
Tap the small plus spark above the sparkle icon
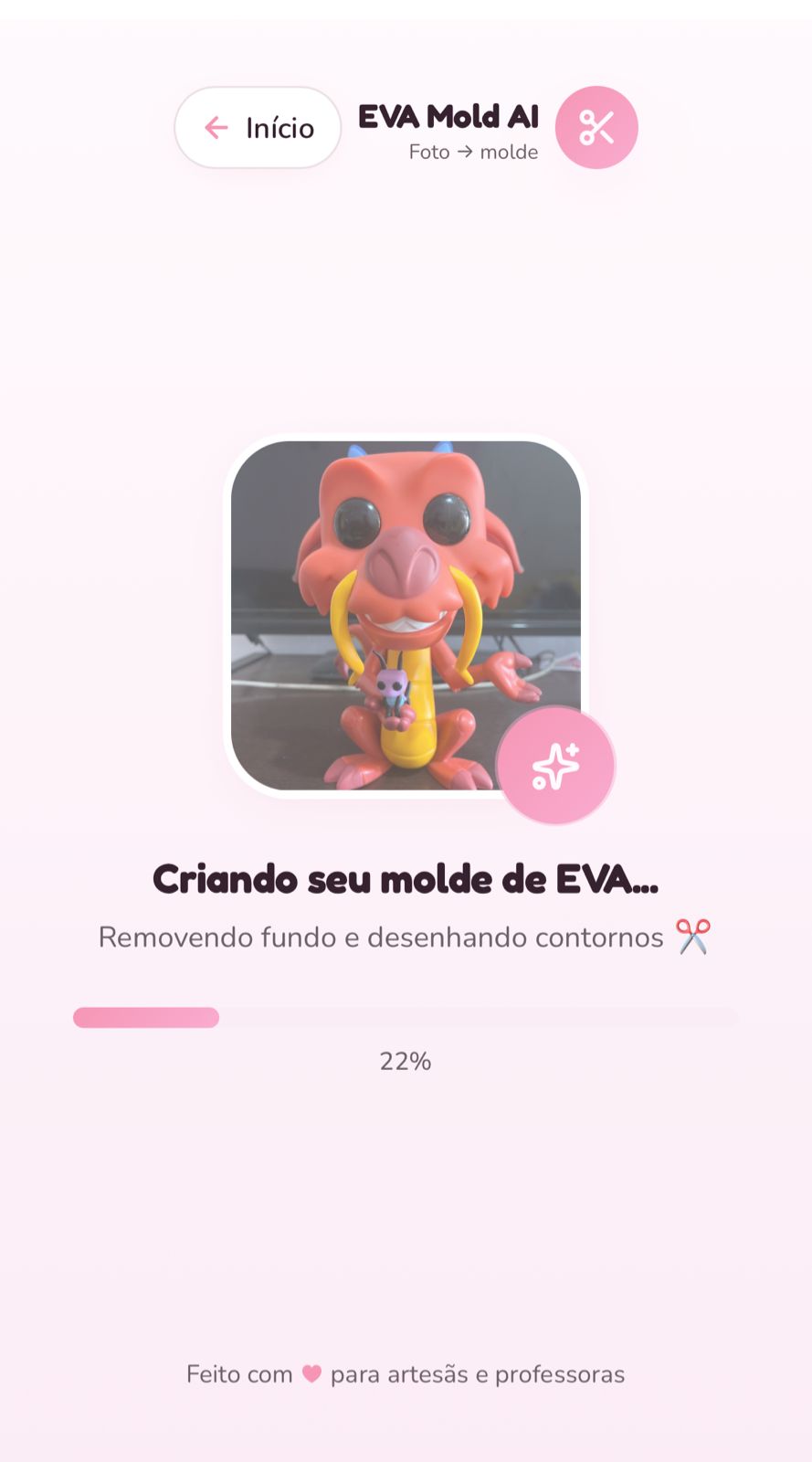point(571,749)
